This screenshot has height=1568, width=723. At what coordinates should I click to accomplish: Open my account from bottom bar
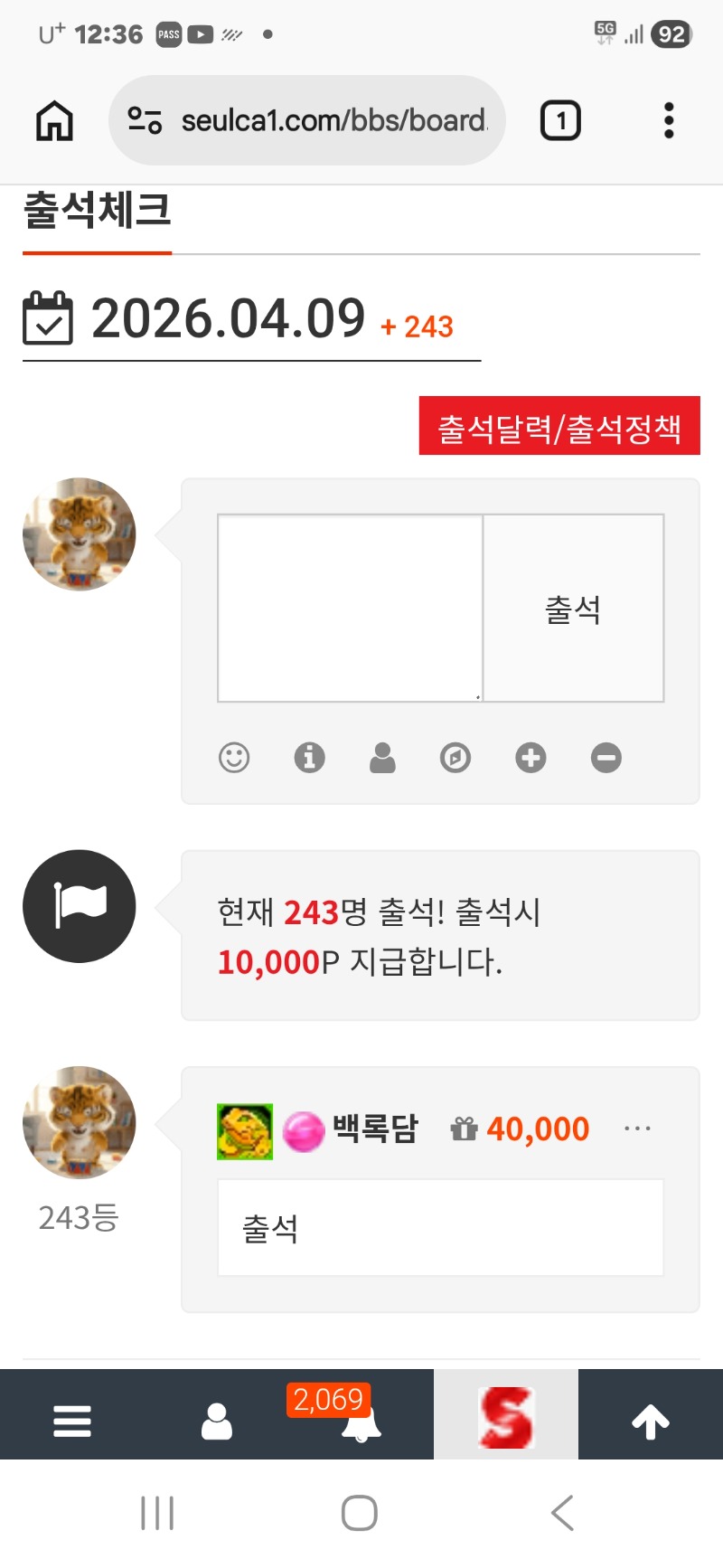click(x=217, y=1422)
